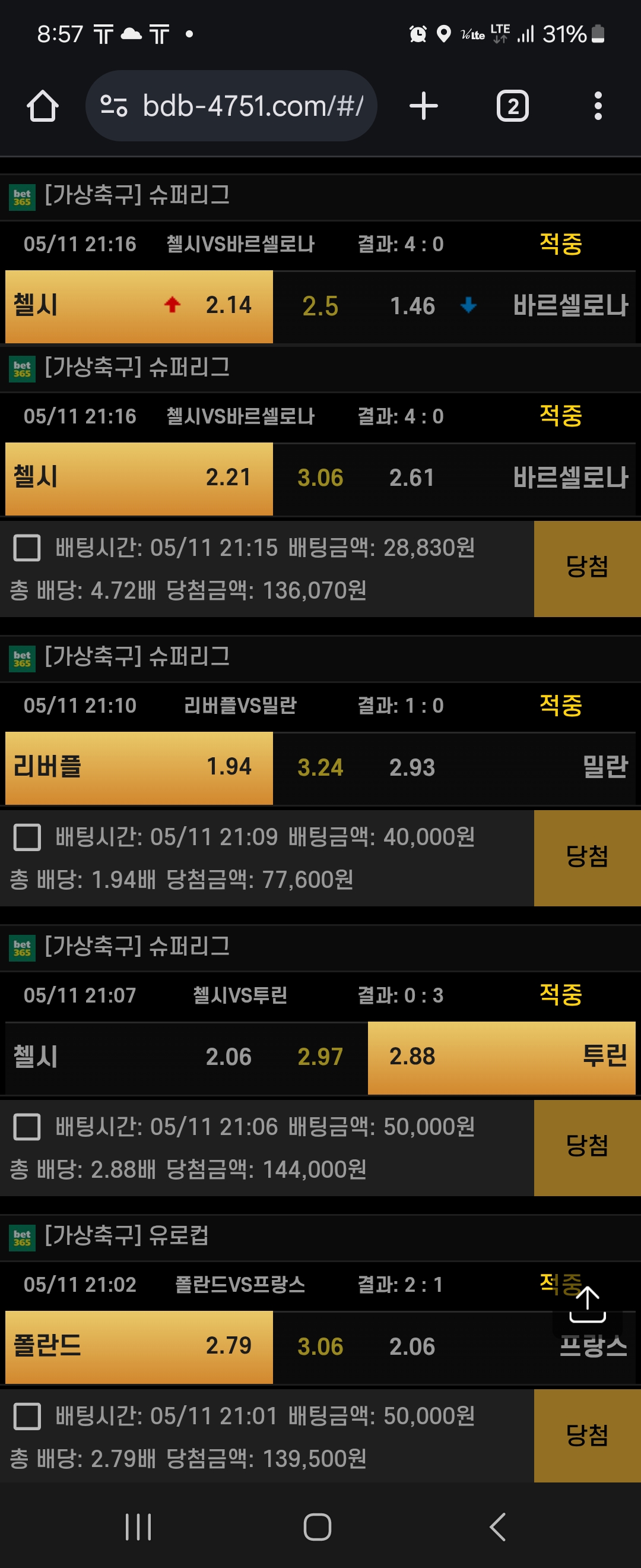Tick the checkbox for the 28,830원 bet
This screenshot has height=1568, width=641.
[x=27, y=547]
